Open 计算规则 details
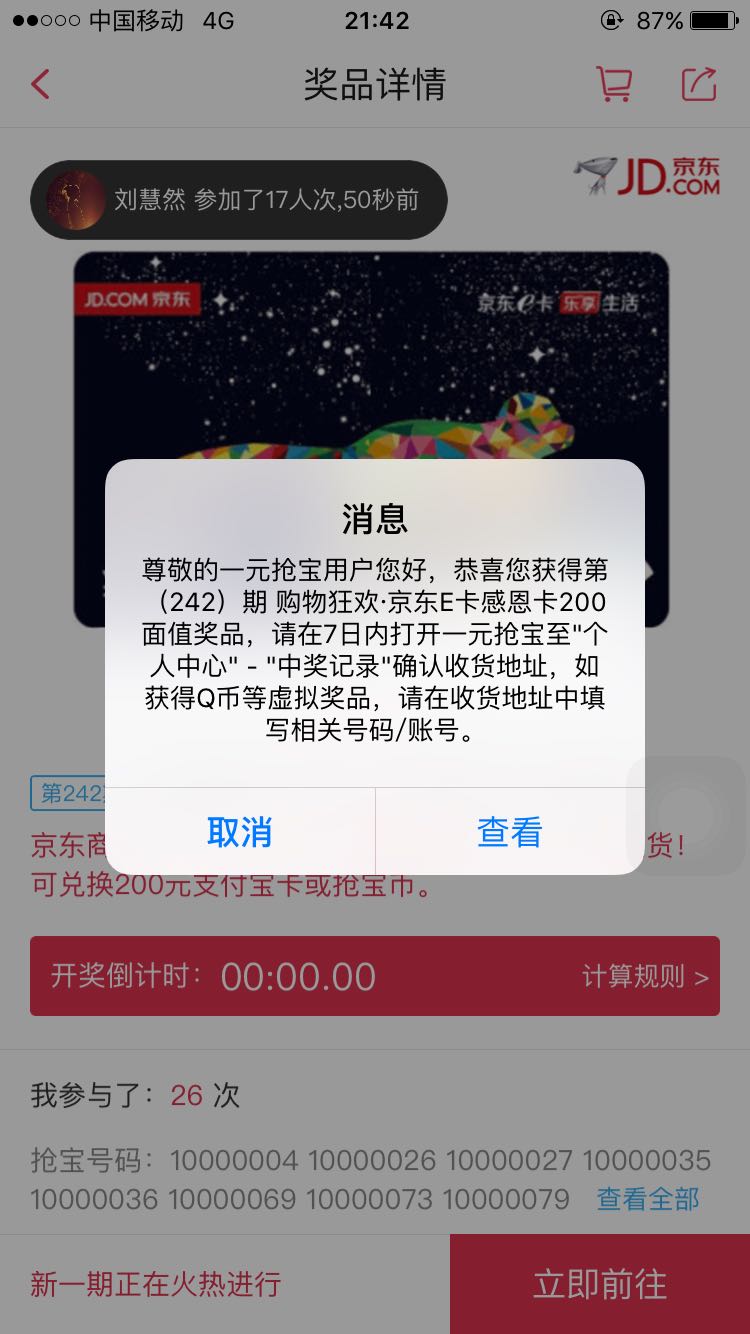 (x=645, y=976)
